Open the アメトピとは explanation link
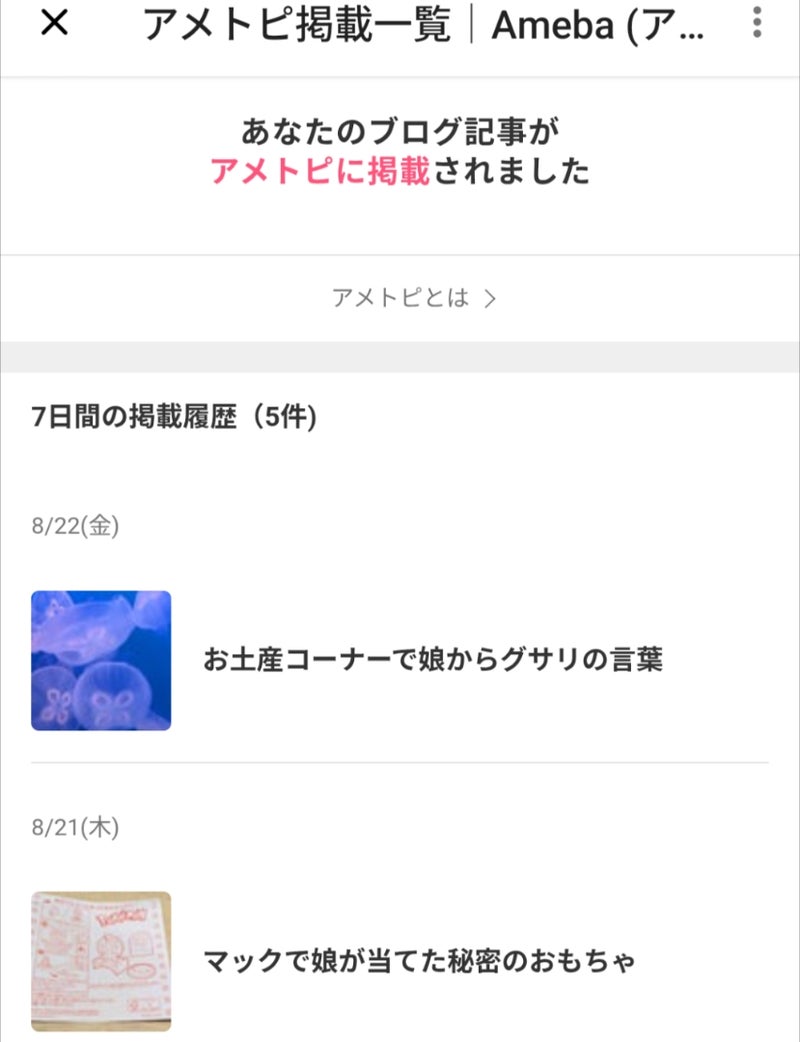This screenshot has width=800, height=1042. (x=414, y=298)
